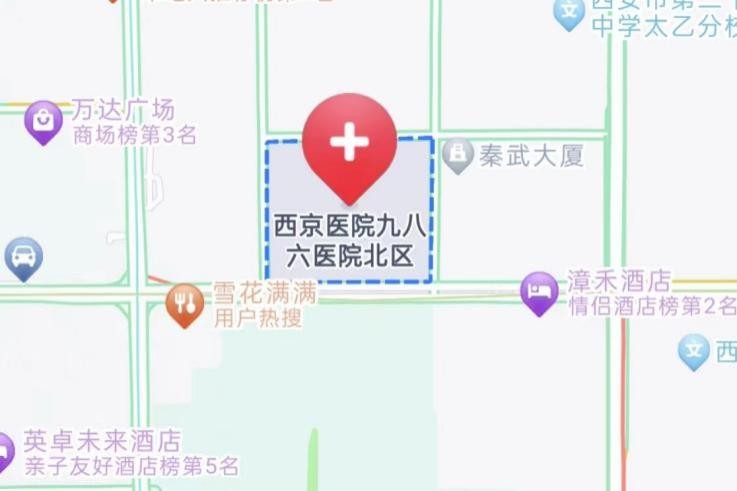
Task: Tap the red hospital pin for 西京医院九八六医院北区
Action: click(349, 144)
